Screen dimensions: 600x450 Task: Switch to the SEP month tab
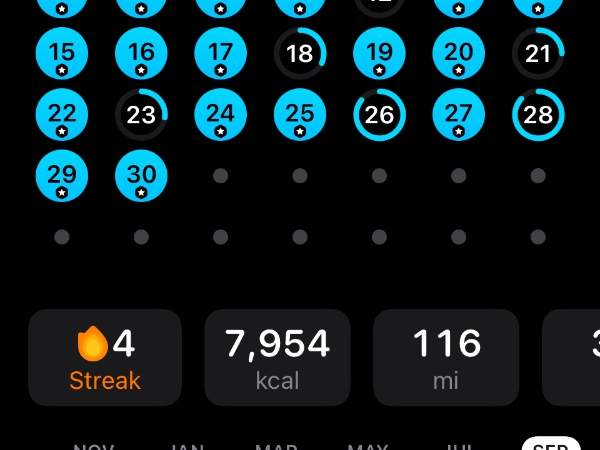pyautogui.click(x=548, y=444)
